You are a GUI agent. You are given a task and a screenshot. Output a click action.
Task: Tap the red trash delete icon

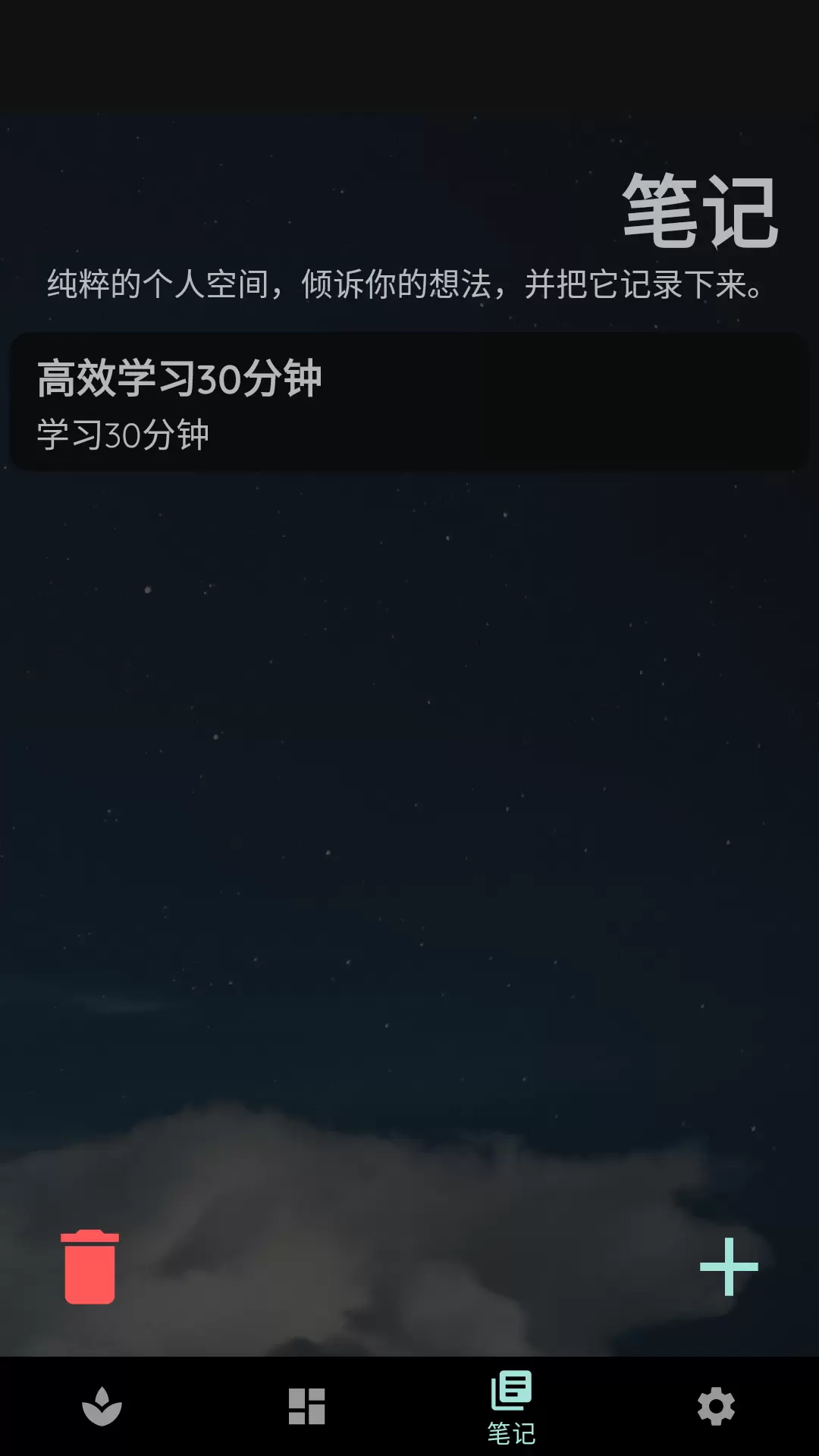click(x=89, y=1266)
